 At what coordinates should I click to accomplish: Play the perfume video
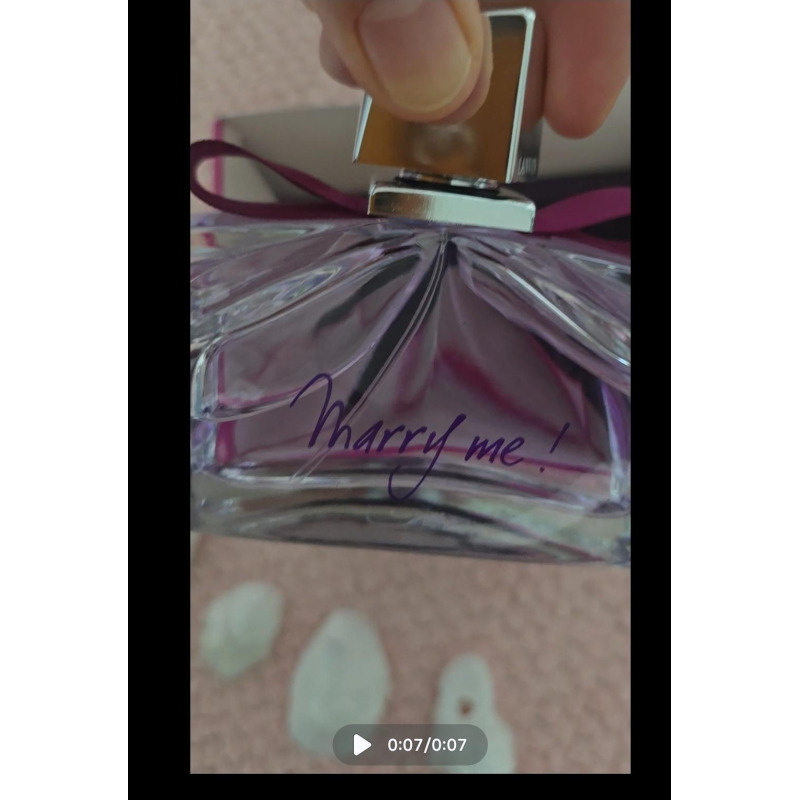[x=362, y=745]
